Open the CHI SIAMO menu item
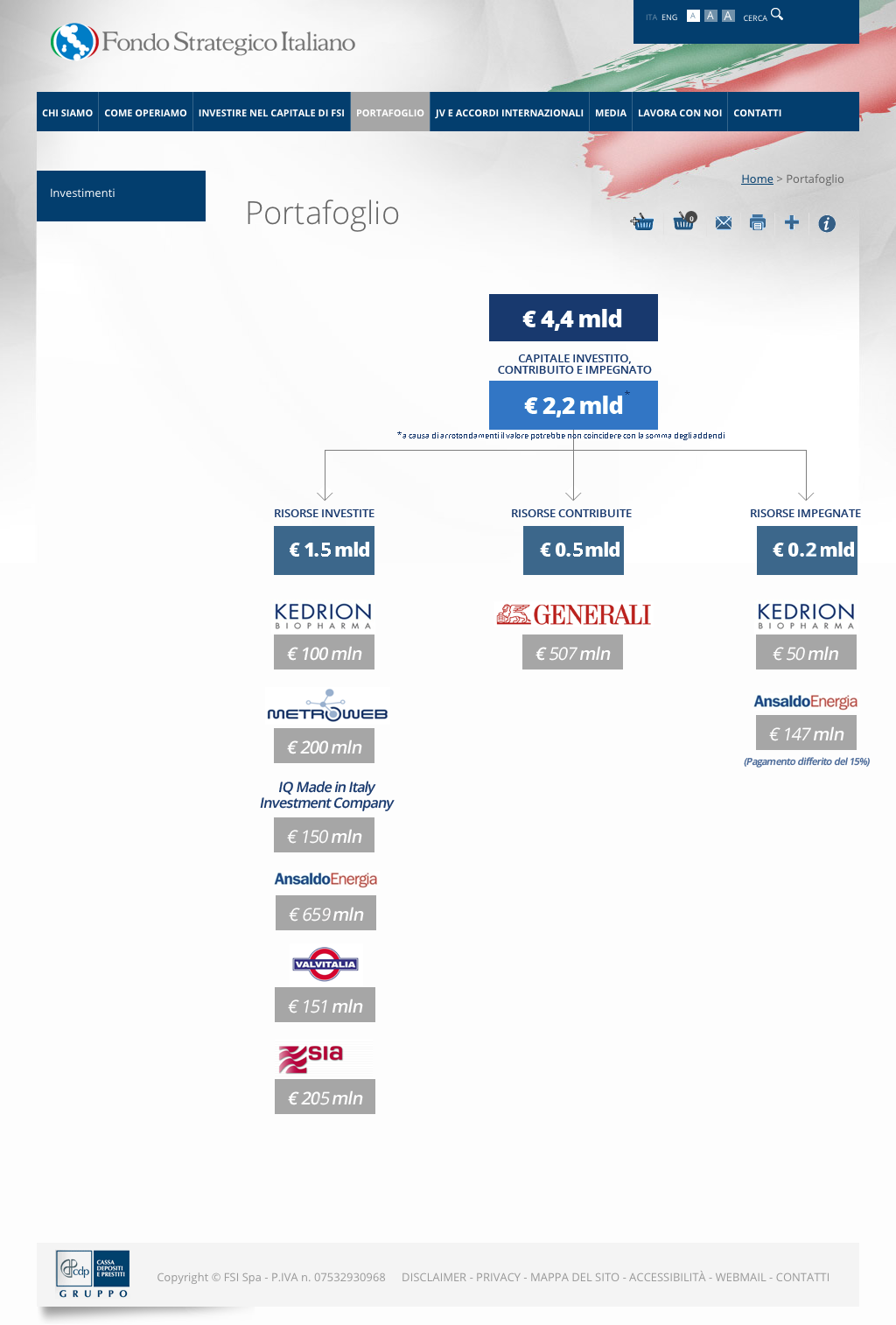This screenshot has width=896, height=1325. (x=67, y=113)
